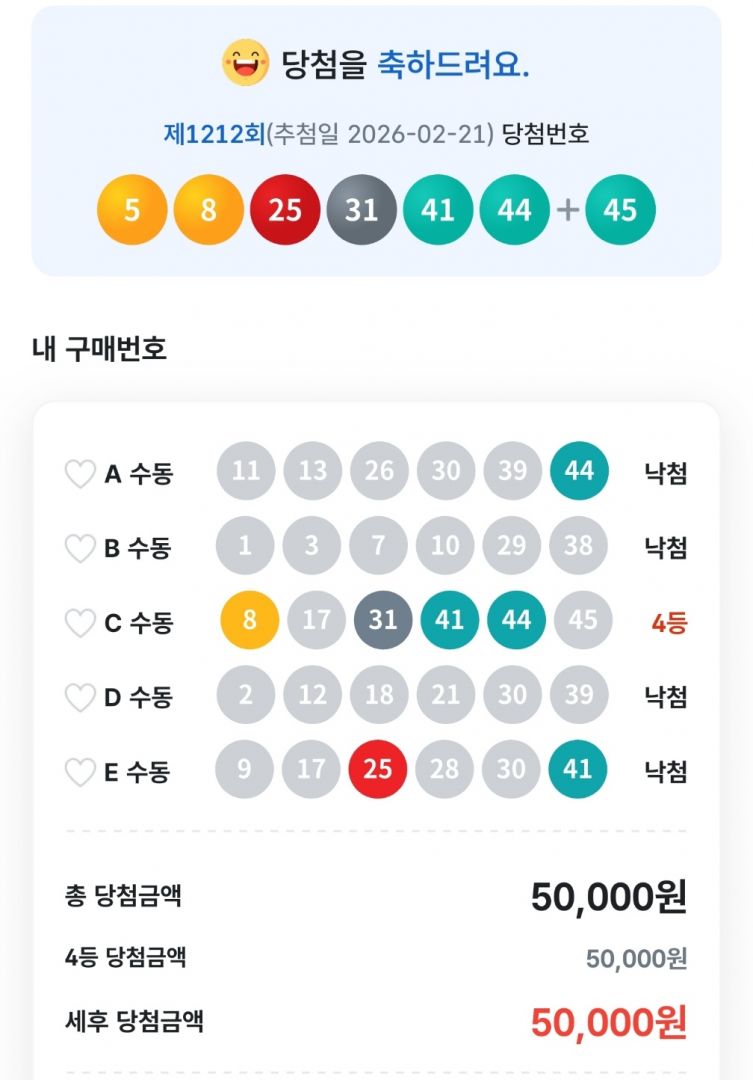Heart the E 수동 number row

click(x=80, y=772)
